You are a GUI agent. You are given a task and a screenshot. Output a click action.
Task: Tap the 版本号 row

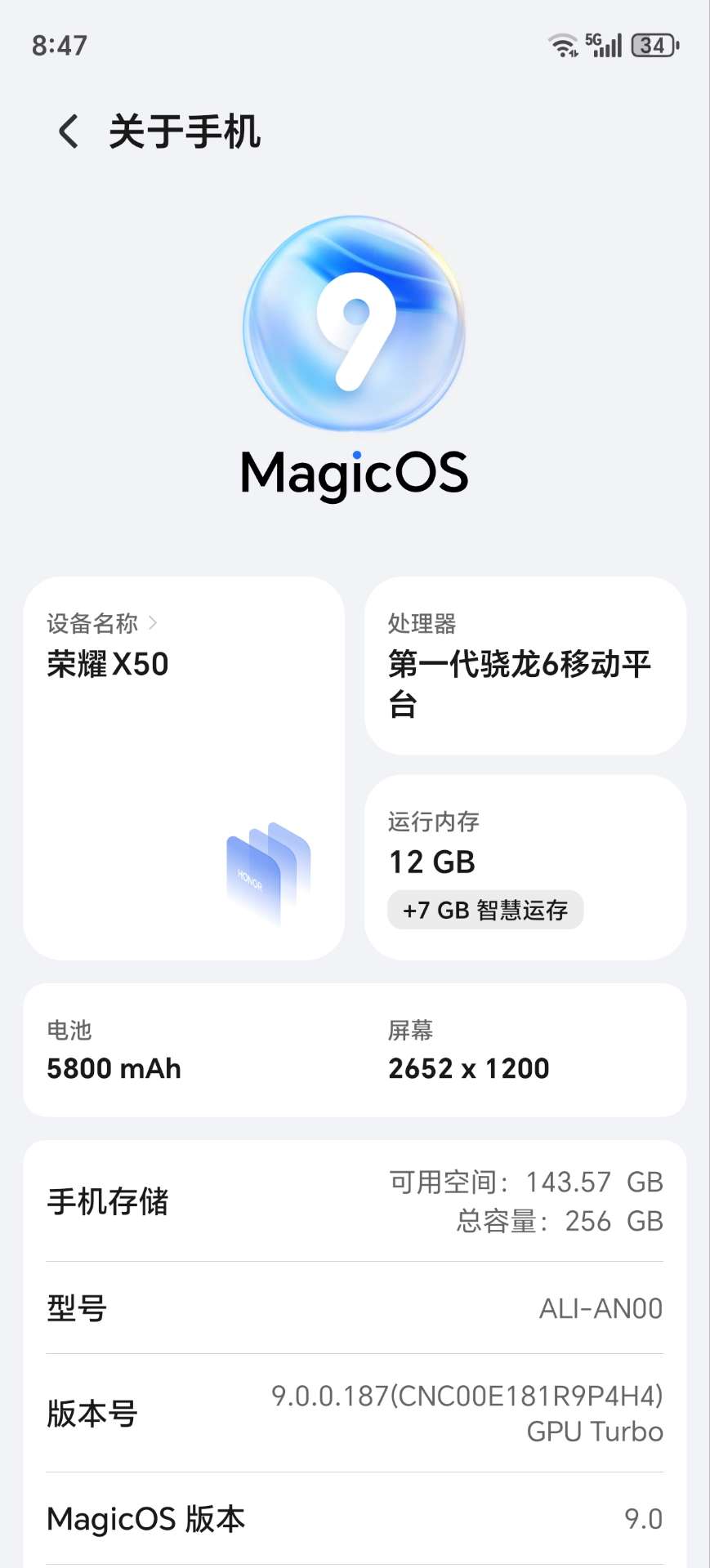click(x=355, y=1413)
